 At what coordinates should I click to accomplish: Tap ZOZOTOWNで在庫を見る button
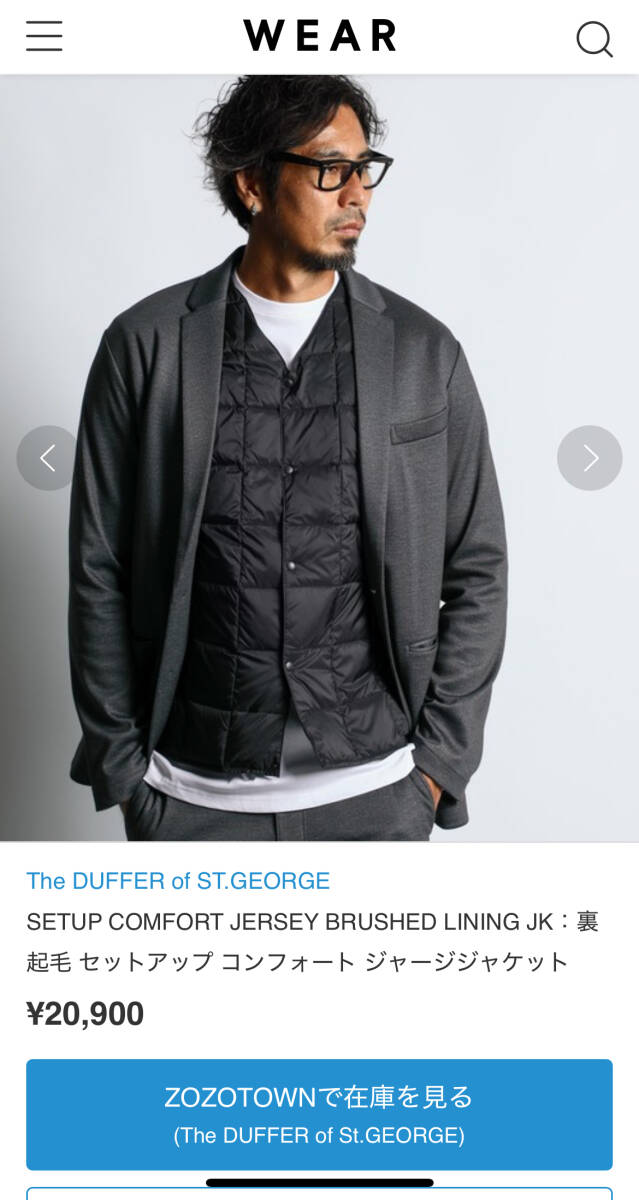(319, 1113)
